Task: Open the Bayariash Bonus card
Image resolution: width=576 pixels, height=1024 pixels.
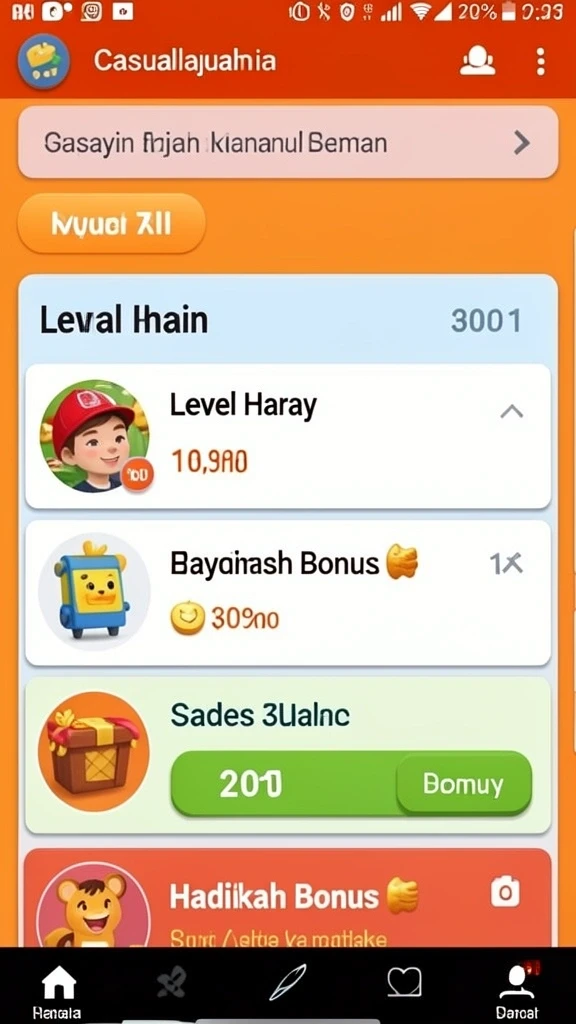Action: tap(288, 593)
